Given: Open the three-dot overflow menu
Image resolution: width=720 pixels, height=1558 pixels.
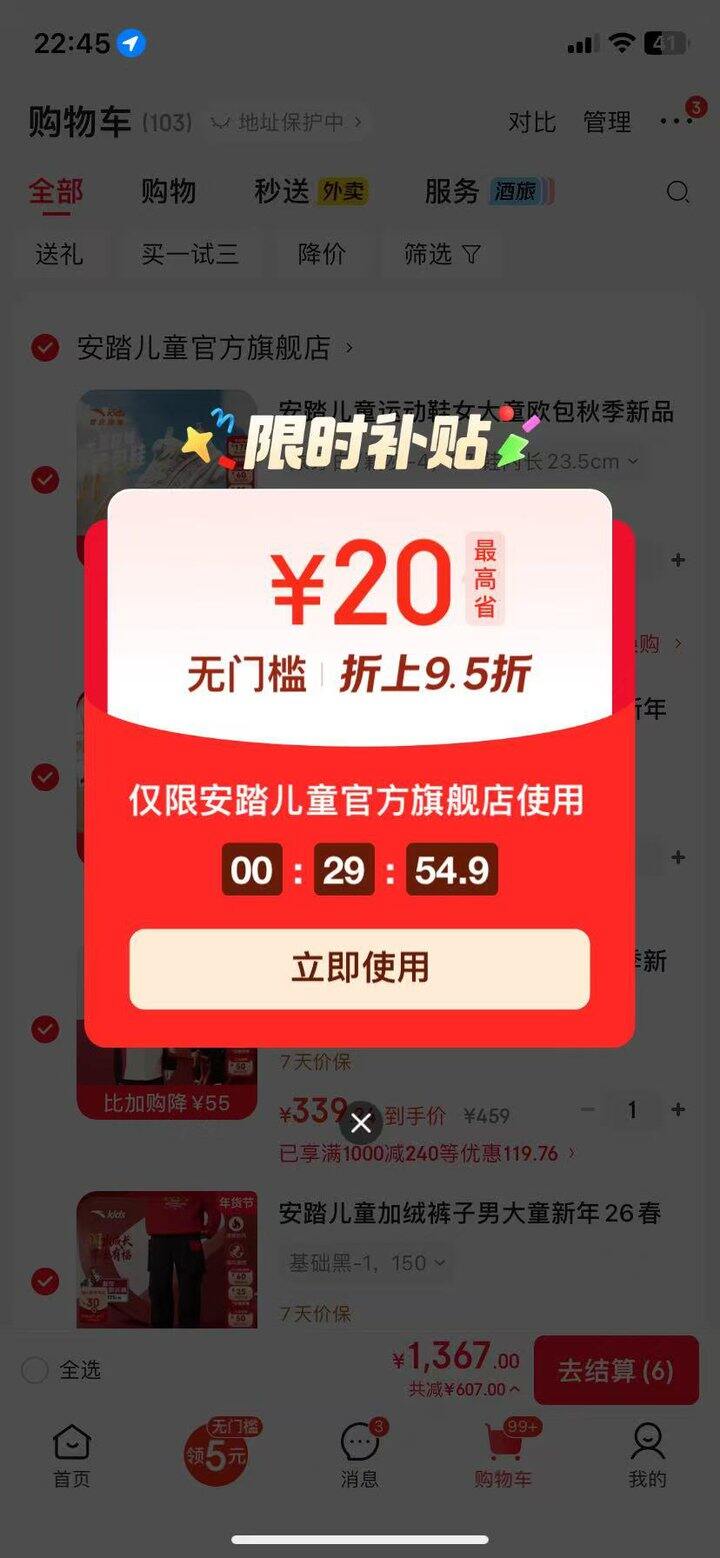Looking at the screenshot, I should click(676, 122).
